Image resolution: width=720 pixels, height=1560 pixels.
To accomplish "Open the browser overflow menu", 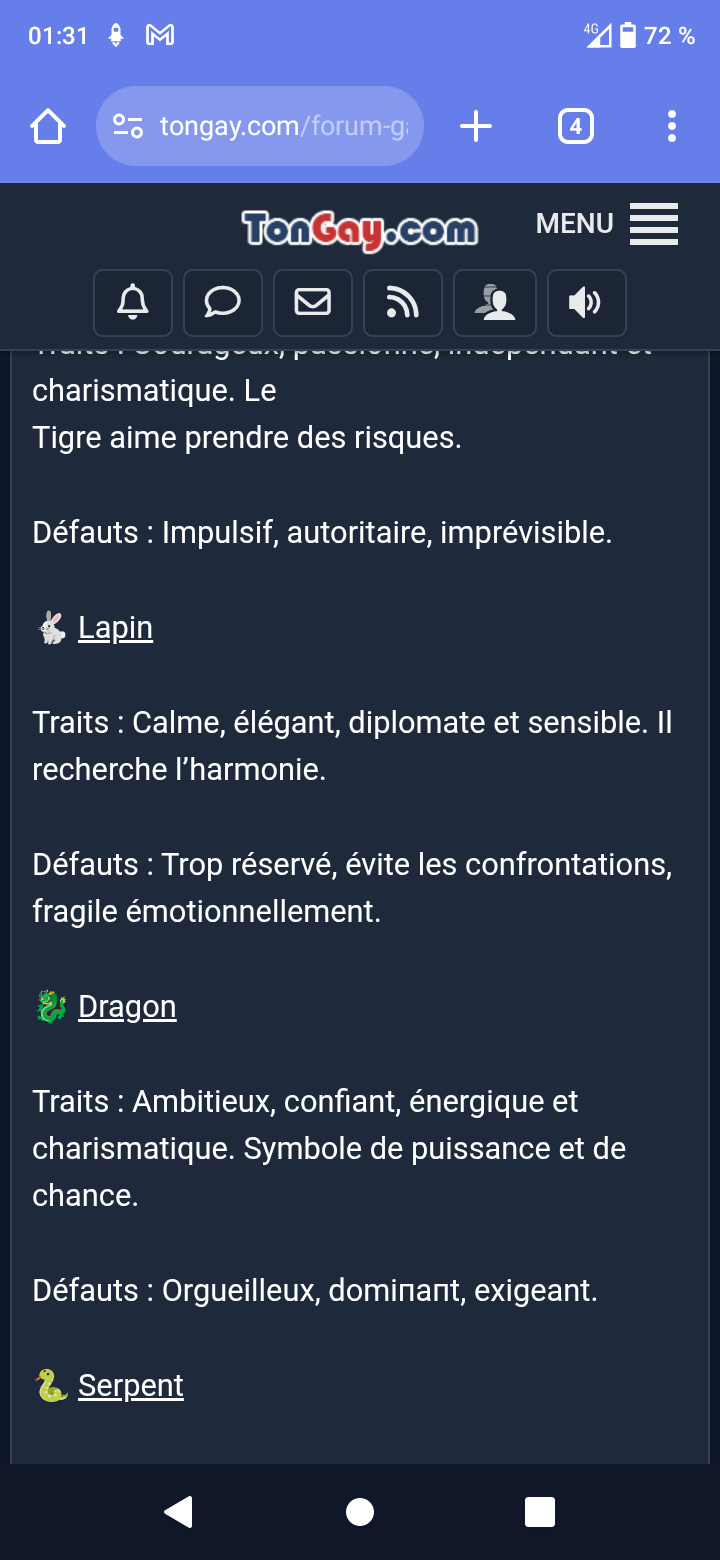I will [671, 127].
